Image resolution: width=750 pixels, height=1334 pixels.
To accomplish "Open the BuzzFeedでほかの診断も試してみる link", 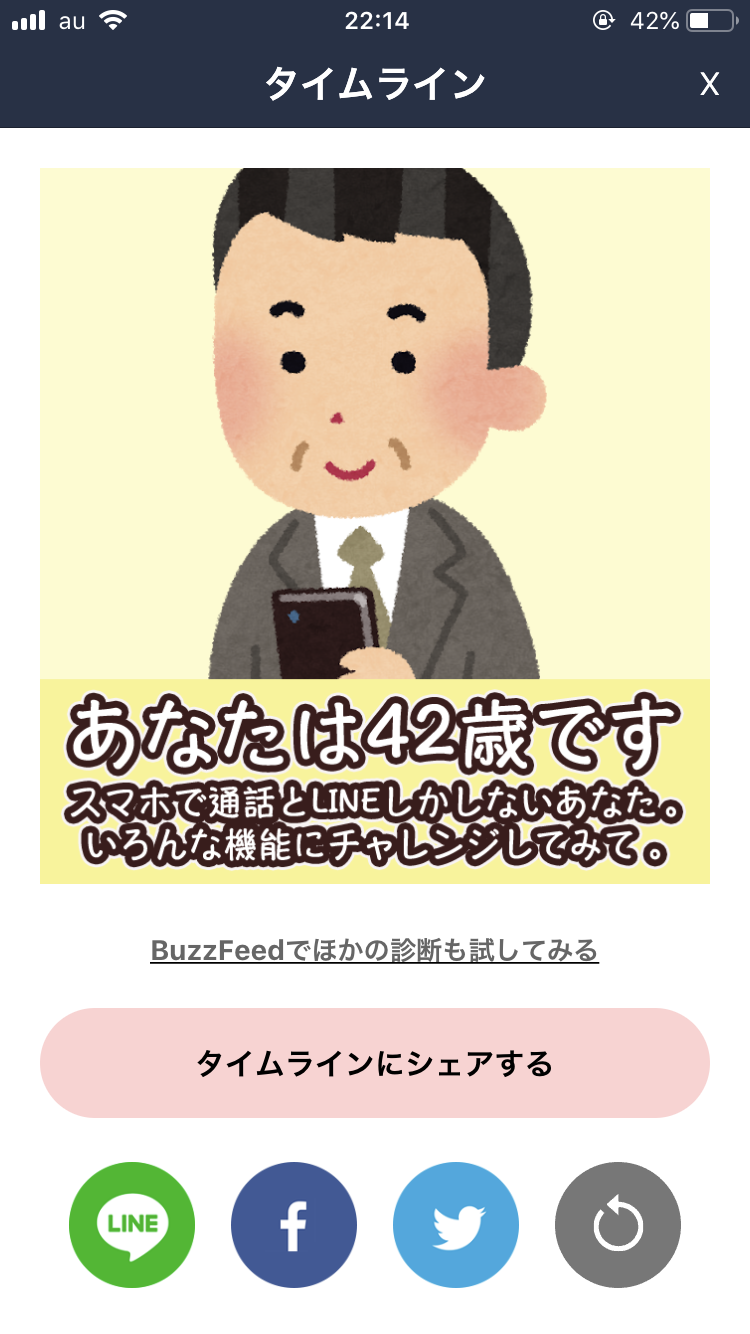I will pyautogui.click(x=374, y=950).
